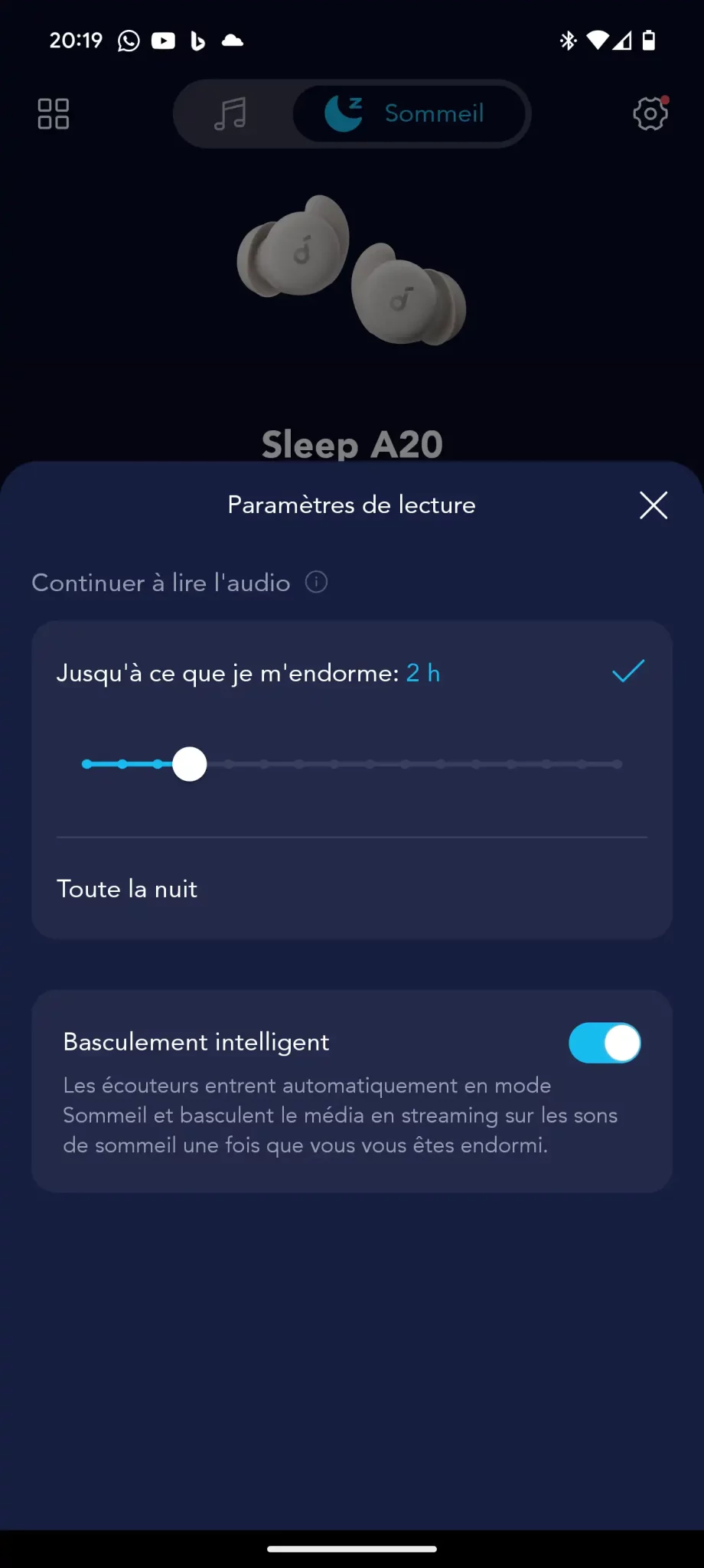Switch to the music mode tab
This screenshot has width=704, height=1568.
pyautogui.click(x=230, y=114)
